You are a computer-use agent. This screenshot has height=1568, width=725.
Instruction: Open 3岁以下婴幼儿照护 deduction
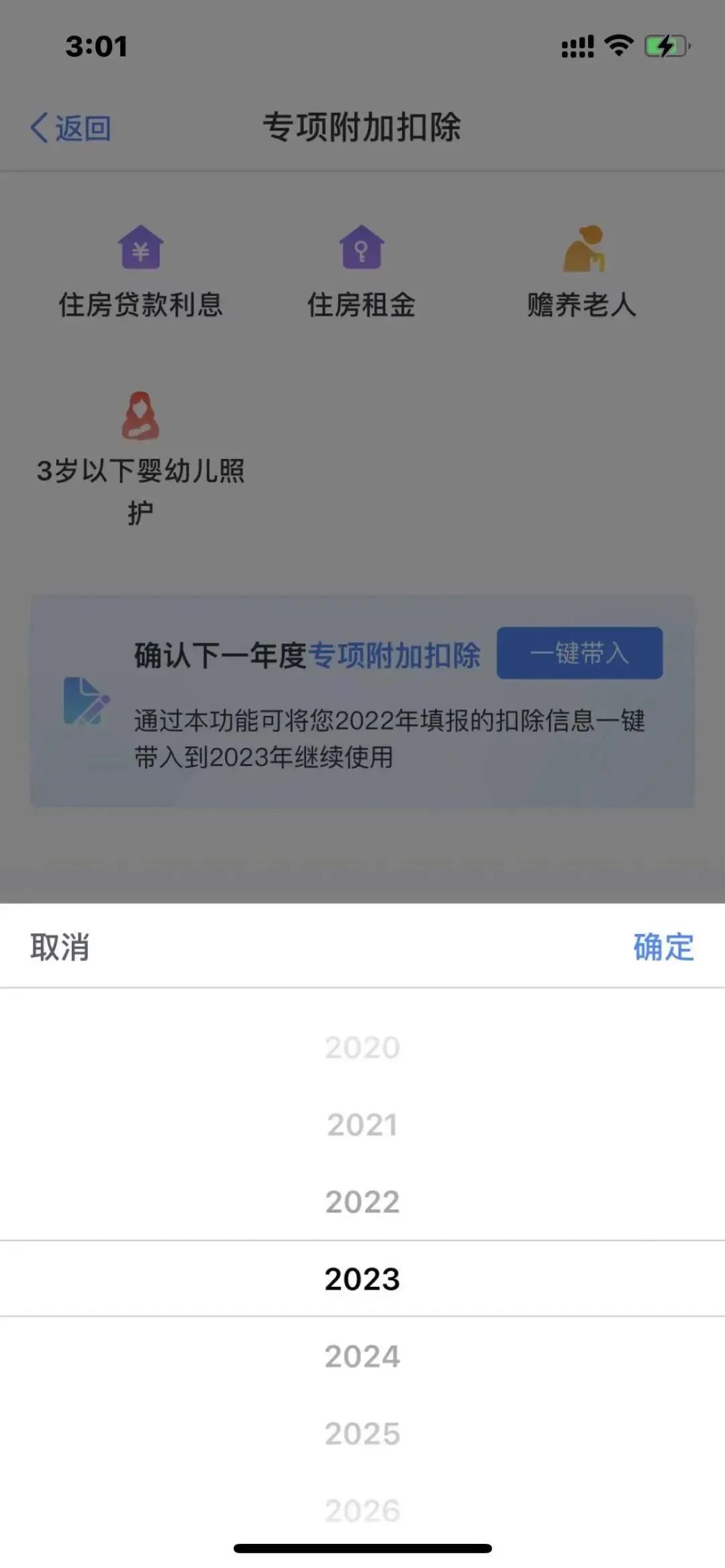[x=140, y=456]
